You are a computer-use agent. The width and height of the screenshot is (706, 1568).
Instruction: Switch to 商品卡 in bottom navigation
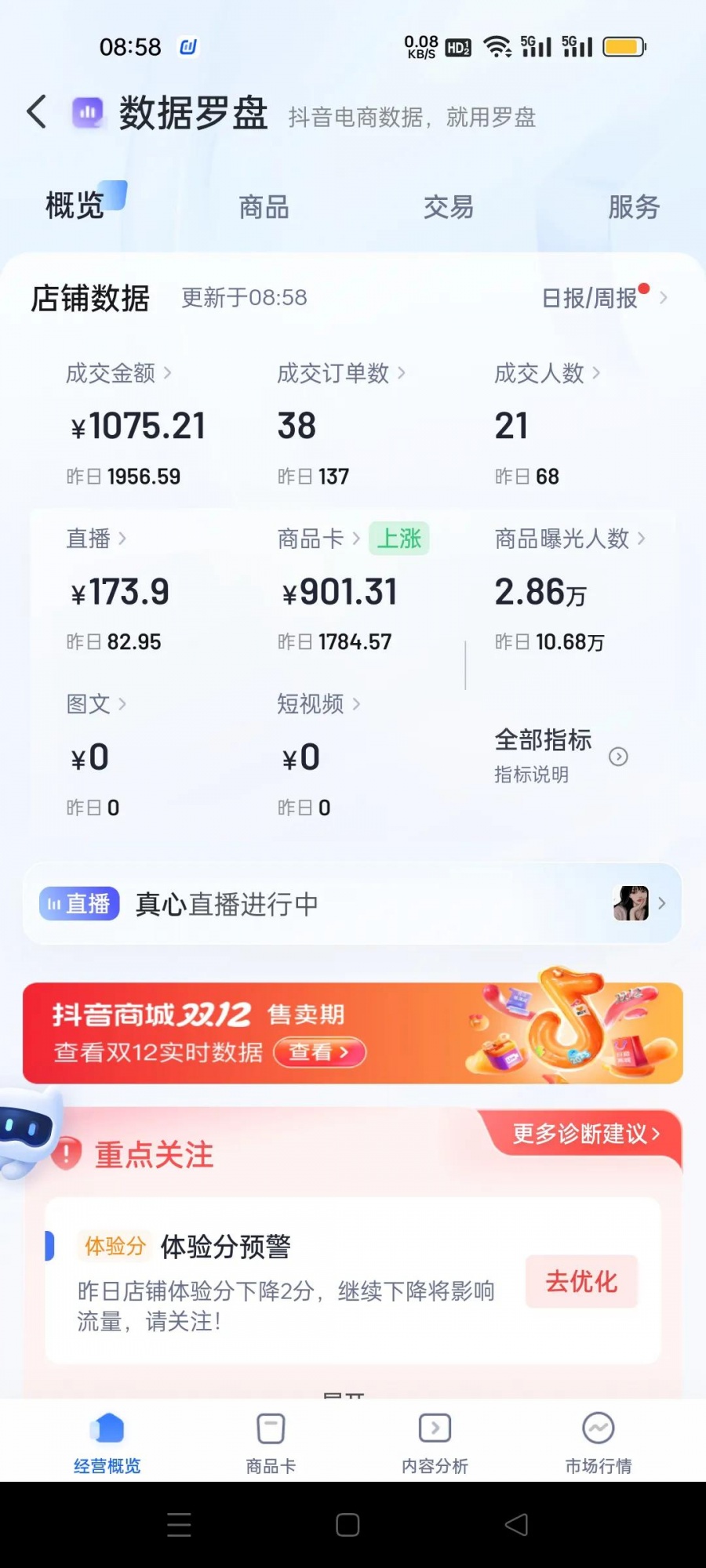coord(271,1443)
